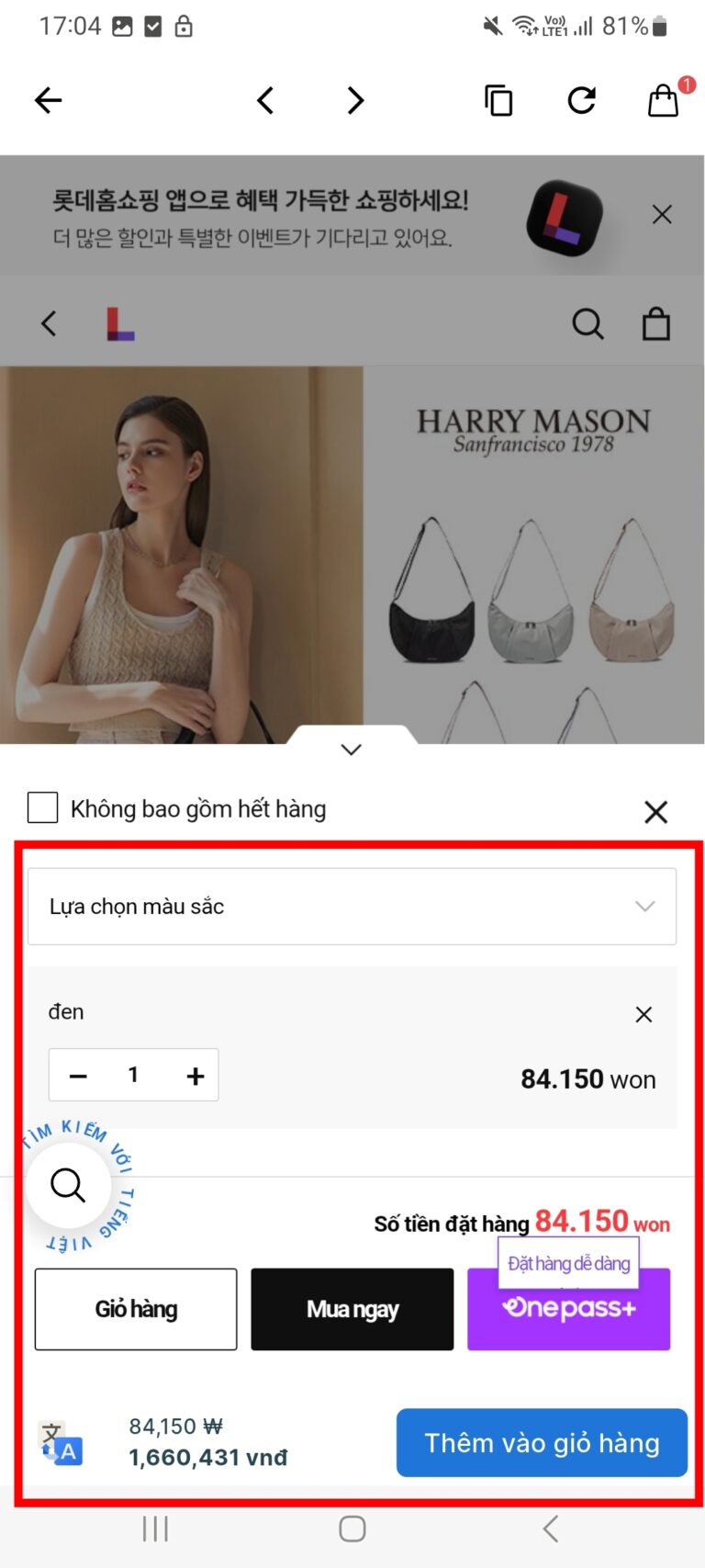The image size is (705, 1568).
Task: Buy now with 'Mua ngay'
Action: tap(352, 1309)
